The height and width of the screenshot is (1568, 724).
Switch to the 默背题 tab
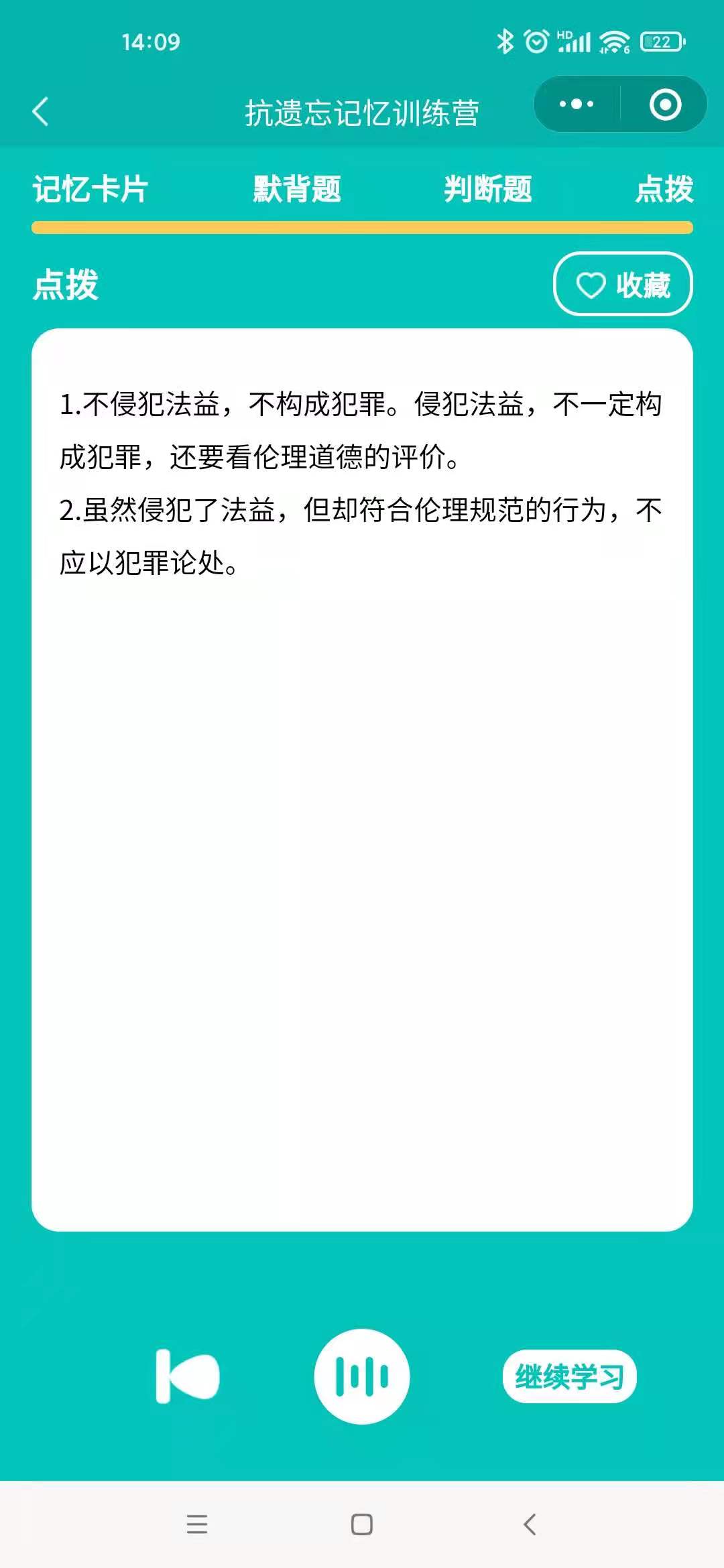(x=297, y=189)
